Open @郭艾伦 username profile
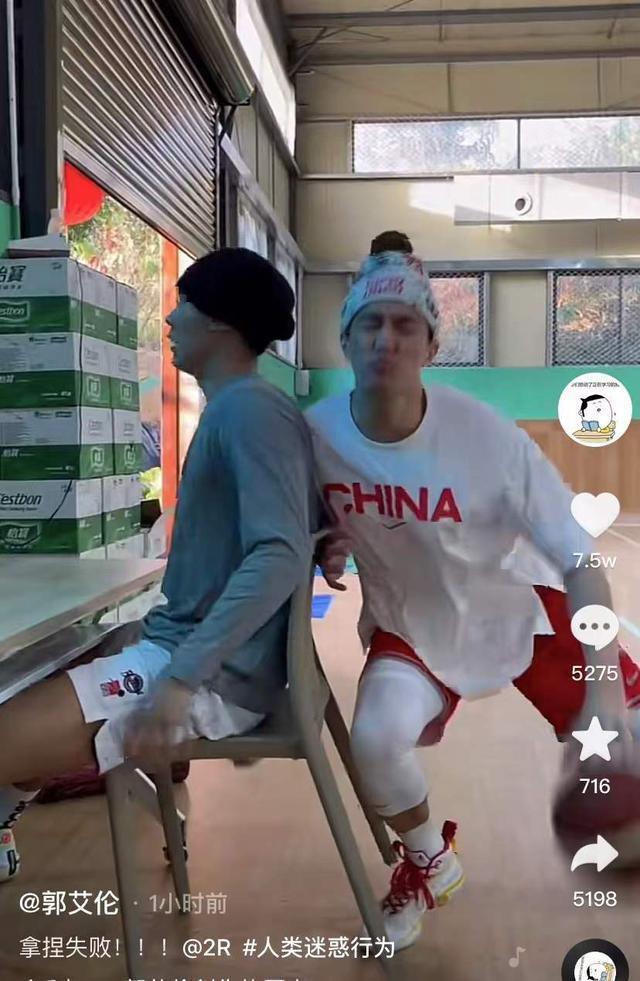This screenshot has height=981, width=640. tap(69, 903)
